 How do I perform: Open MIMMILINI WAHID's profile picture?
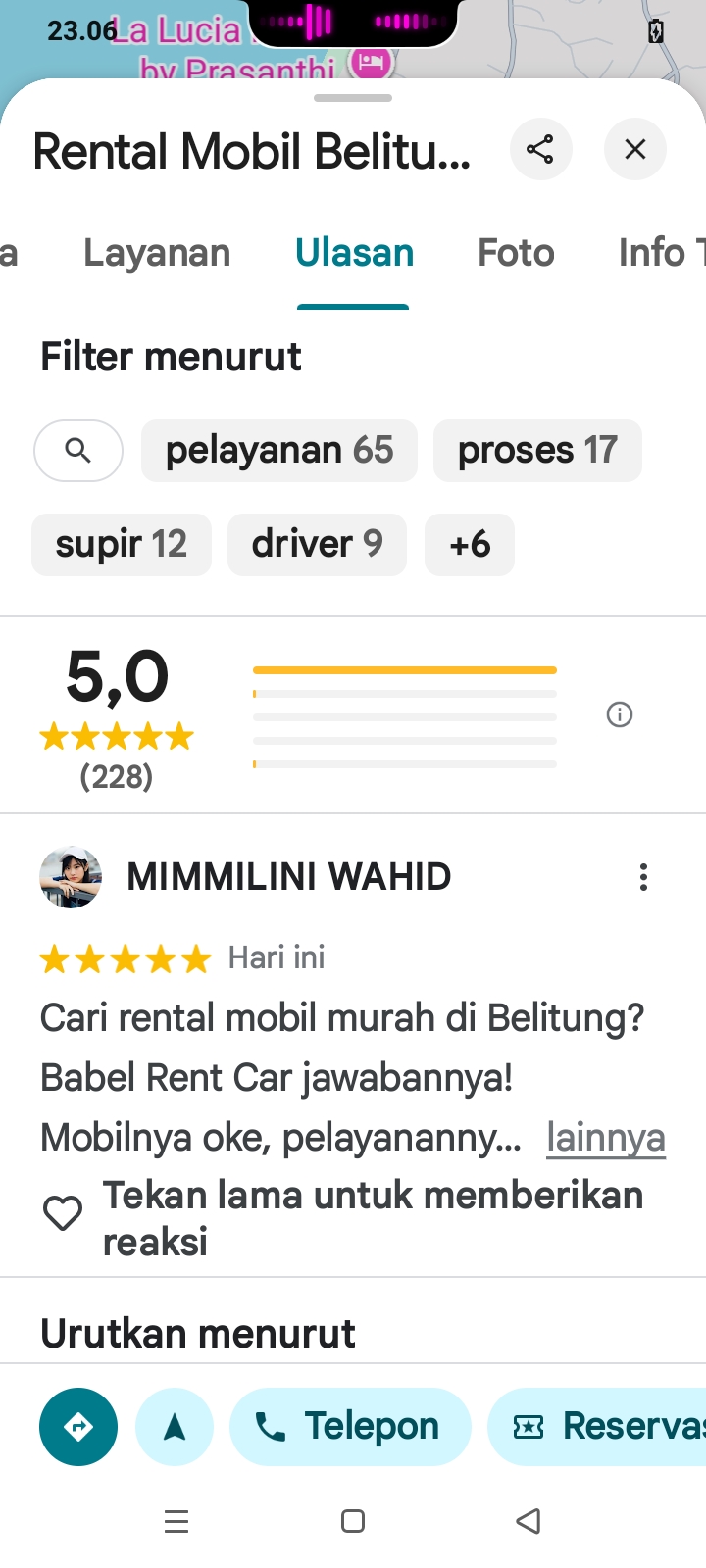pos(71,877)
